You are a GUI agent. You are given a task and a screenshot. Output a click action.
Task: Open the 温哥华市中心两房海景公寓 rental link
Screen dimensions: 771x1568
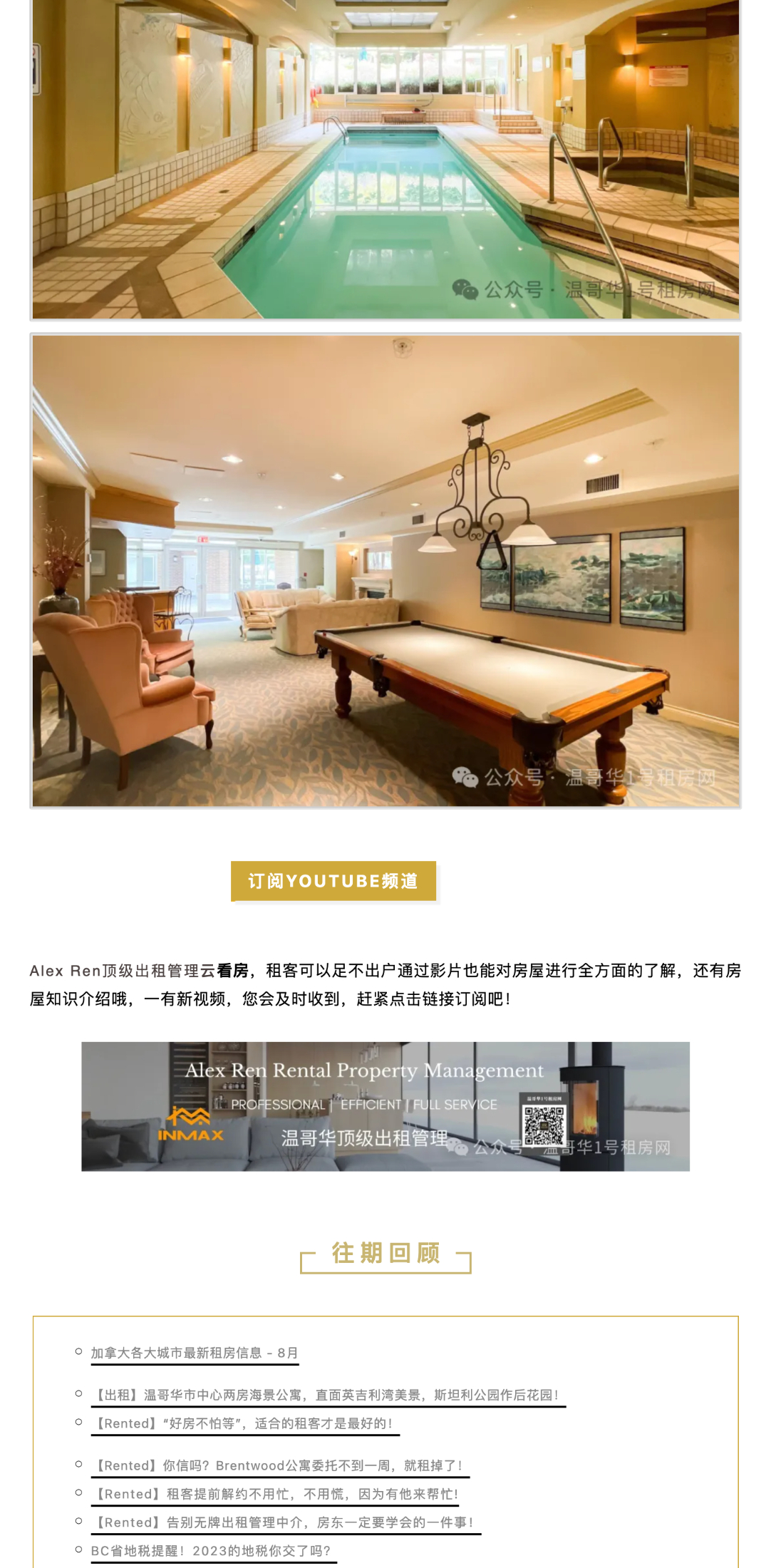[x=328, y=1395]
